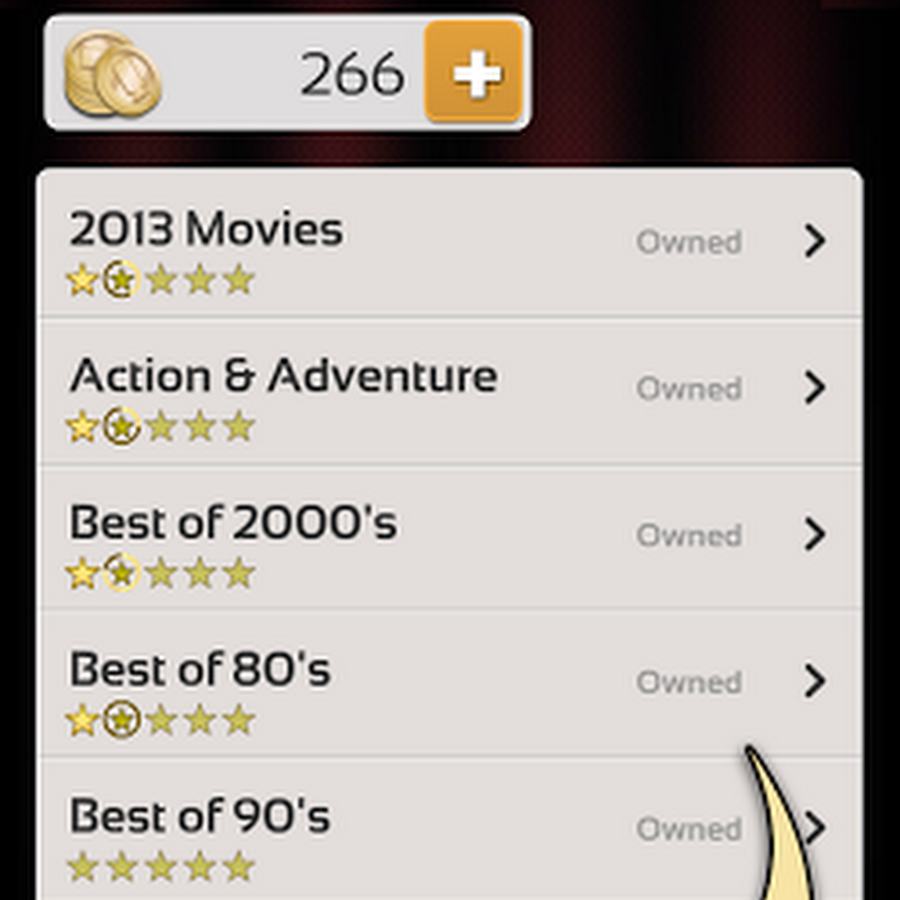The image size is (900, 900).
Task: Tap the plus button to add coins
Action: pyautogui.click(x=474, y=74)
